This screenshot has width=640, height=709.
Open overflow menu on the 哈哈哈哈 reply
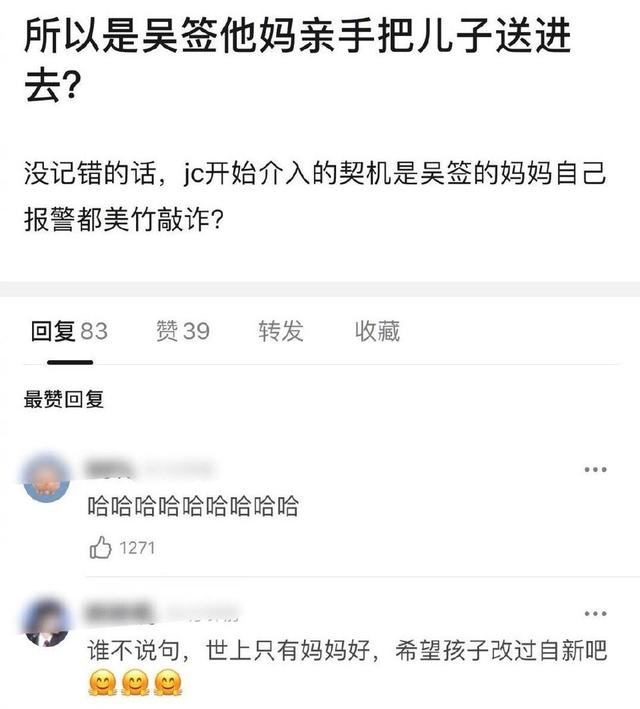595,469
